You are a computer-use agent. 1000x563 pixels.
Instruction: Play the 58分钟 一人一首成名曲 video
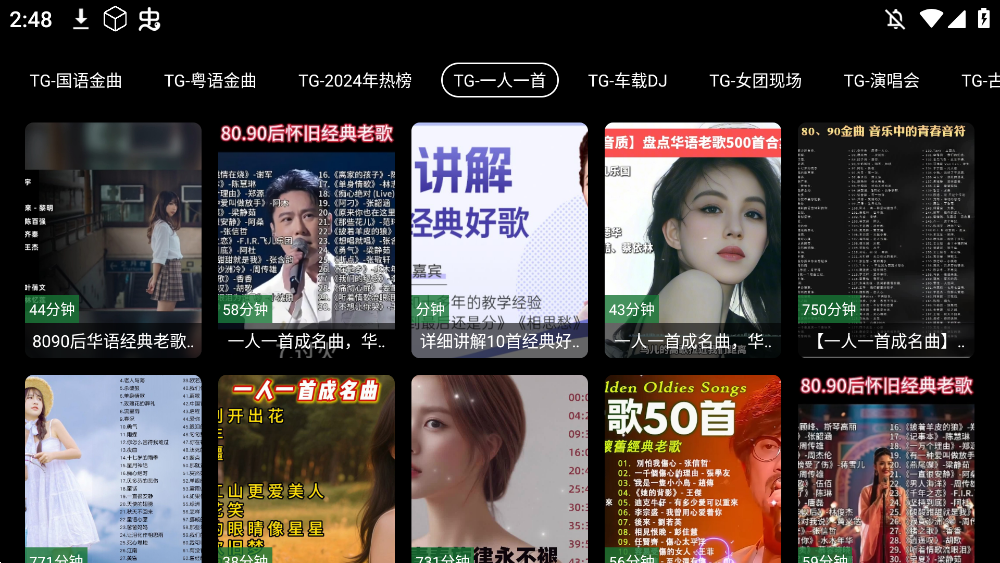(306, 240)
